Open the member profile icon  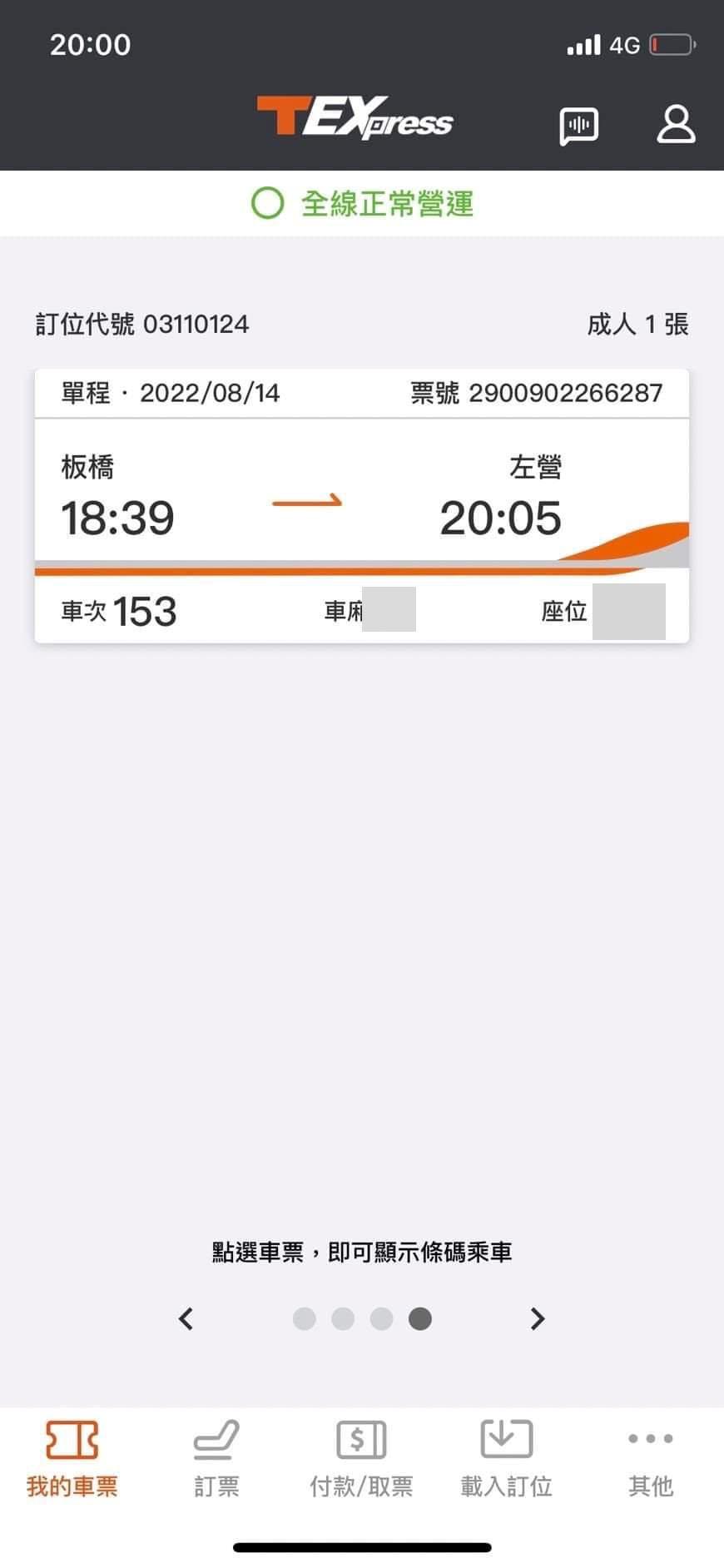[x=676, y=124]
